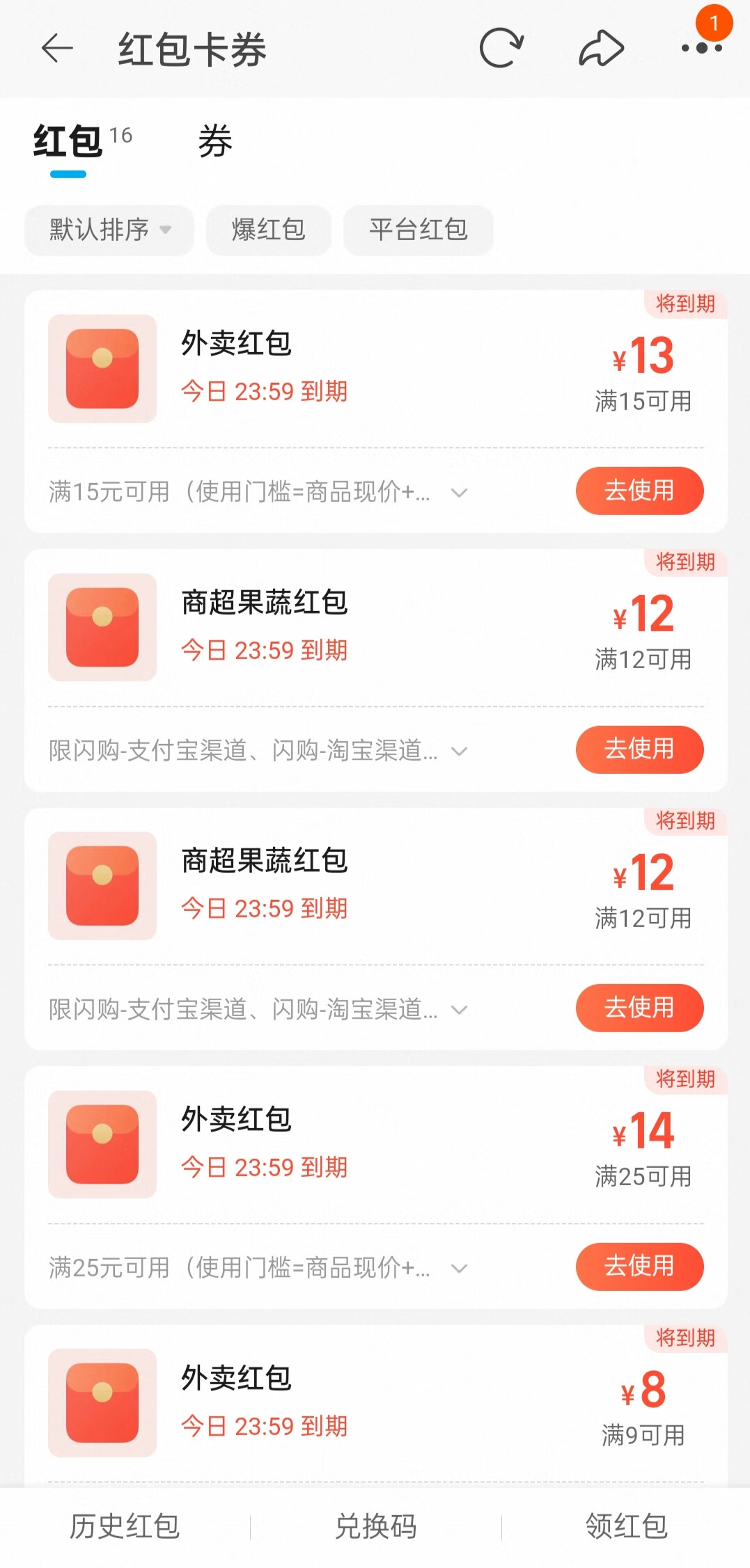Viewport: 750px width, 1568px height.
Task: Open the ¥8 外卖红包 card
Action: point(376,1406)
